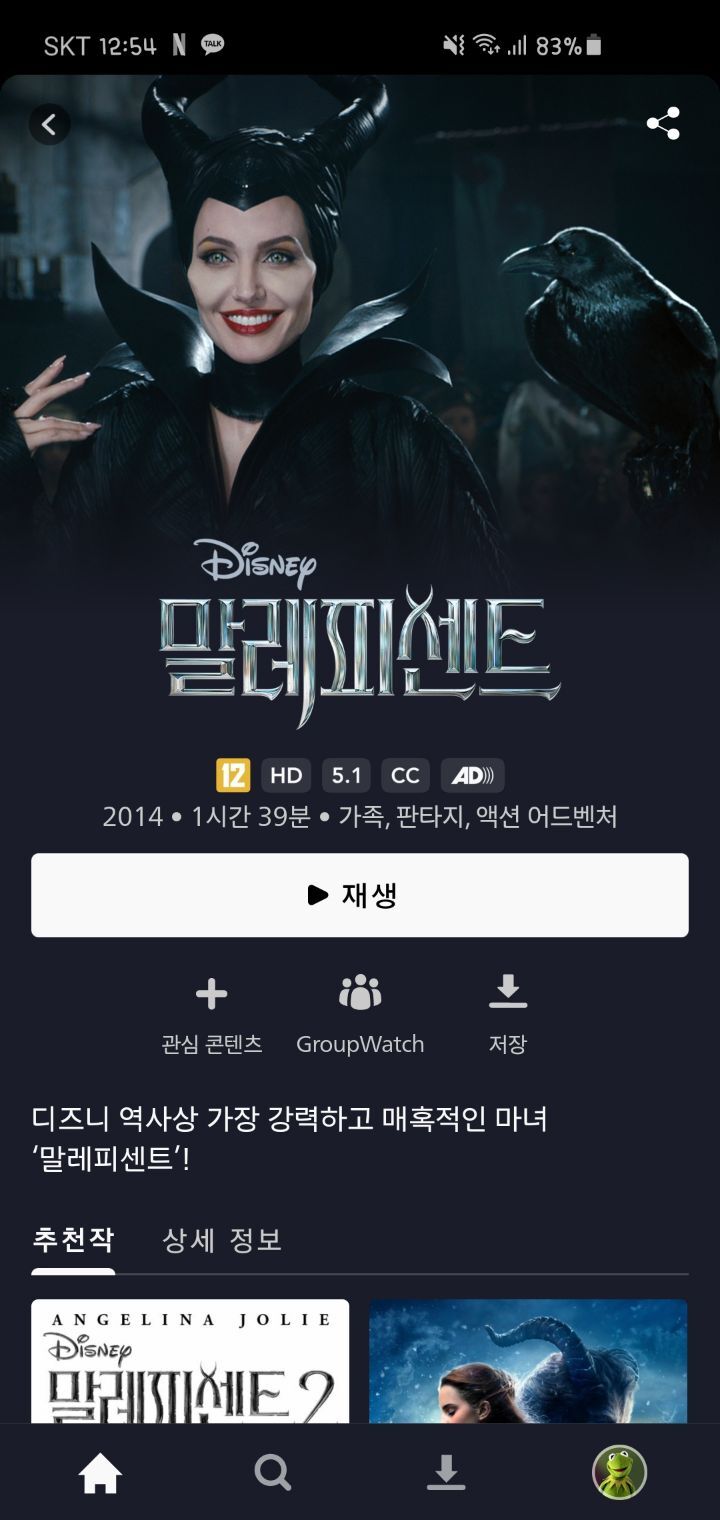The width and height of the screenshot is (720, 1520).
Task: Switch to the 추천작 tab
Action: pos(73,1241)
